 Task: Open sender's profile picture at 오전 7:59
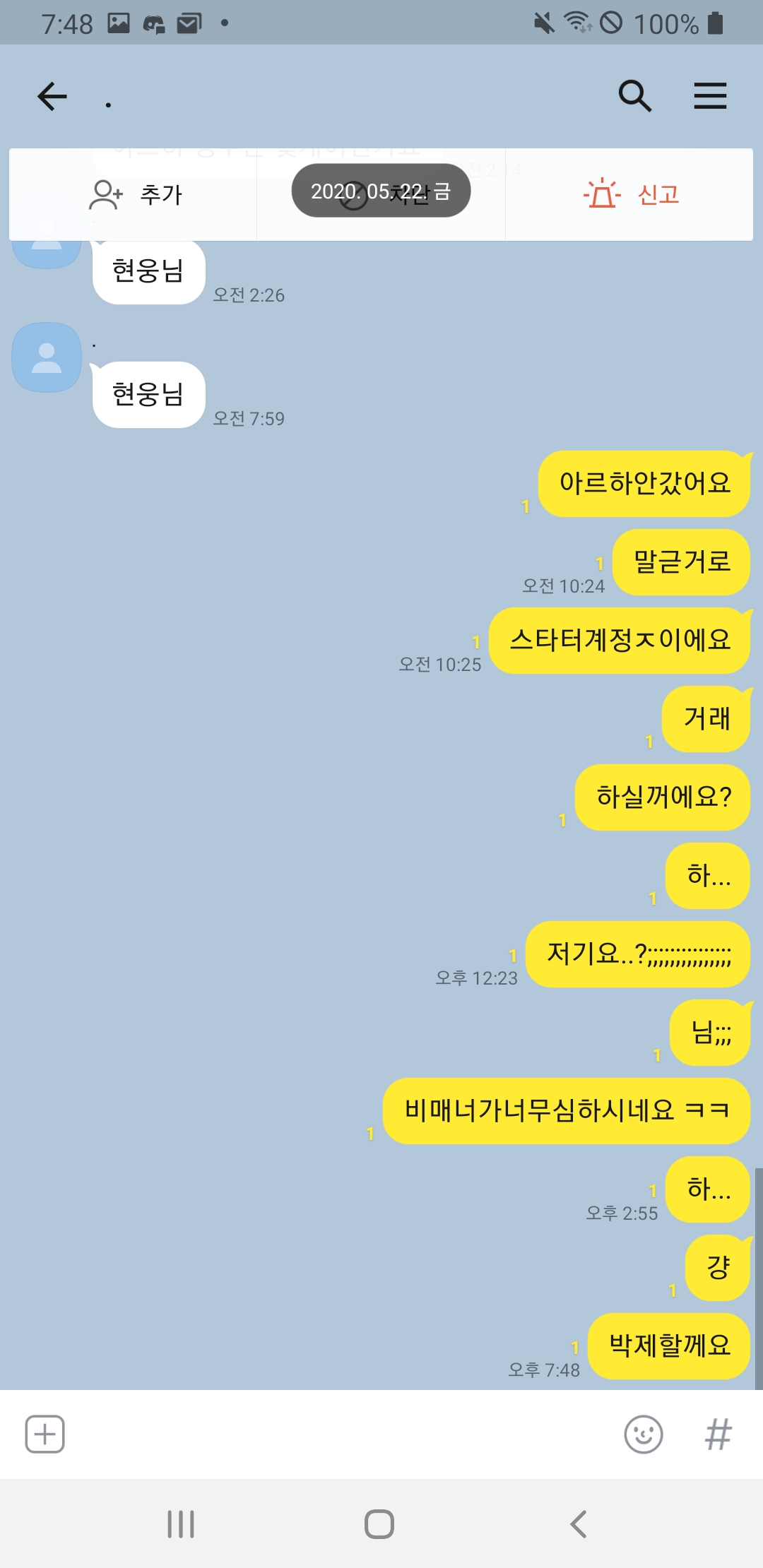point(47,357)
